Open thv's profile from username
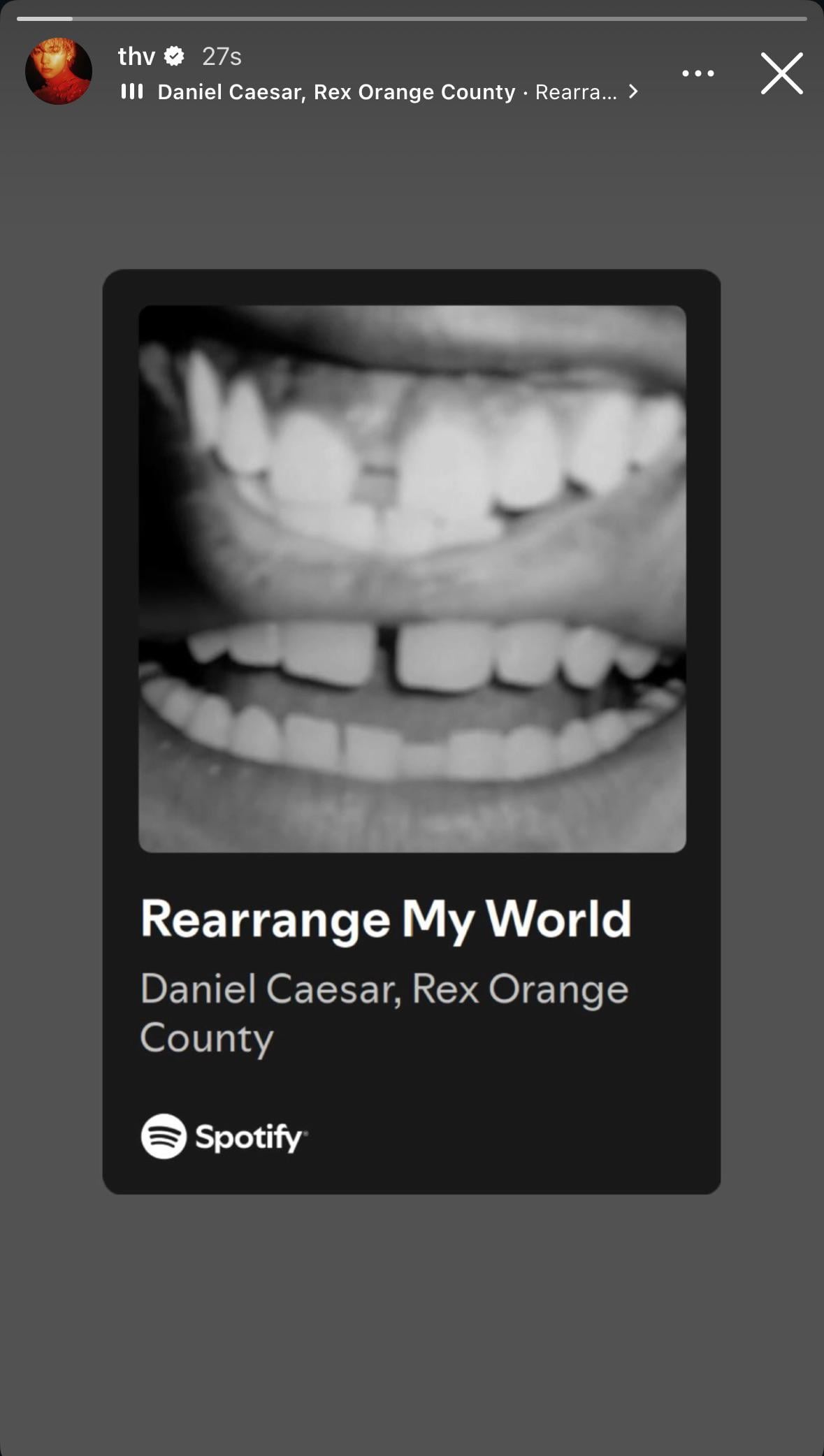 (x=136, y=57)
